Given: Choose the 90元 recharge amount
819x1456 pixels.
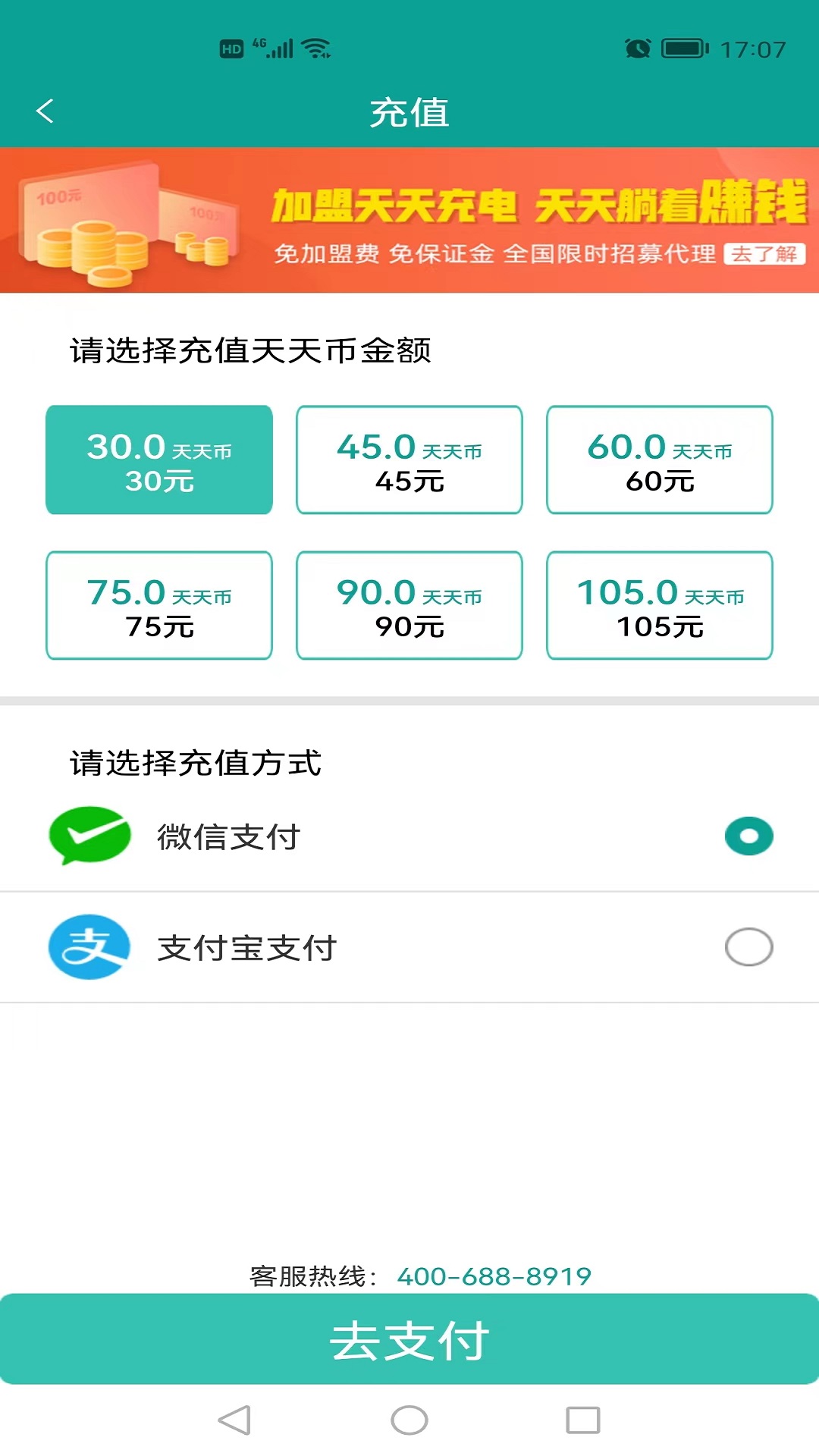Looking at the screenshot, I should [409, 606].
